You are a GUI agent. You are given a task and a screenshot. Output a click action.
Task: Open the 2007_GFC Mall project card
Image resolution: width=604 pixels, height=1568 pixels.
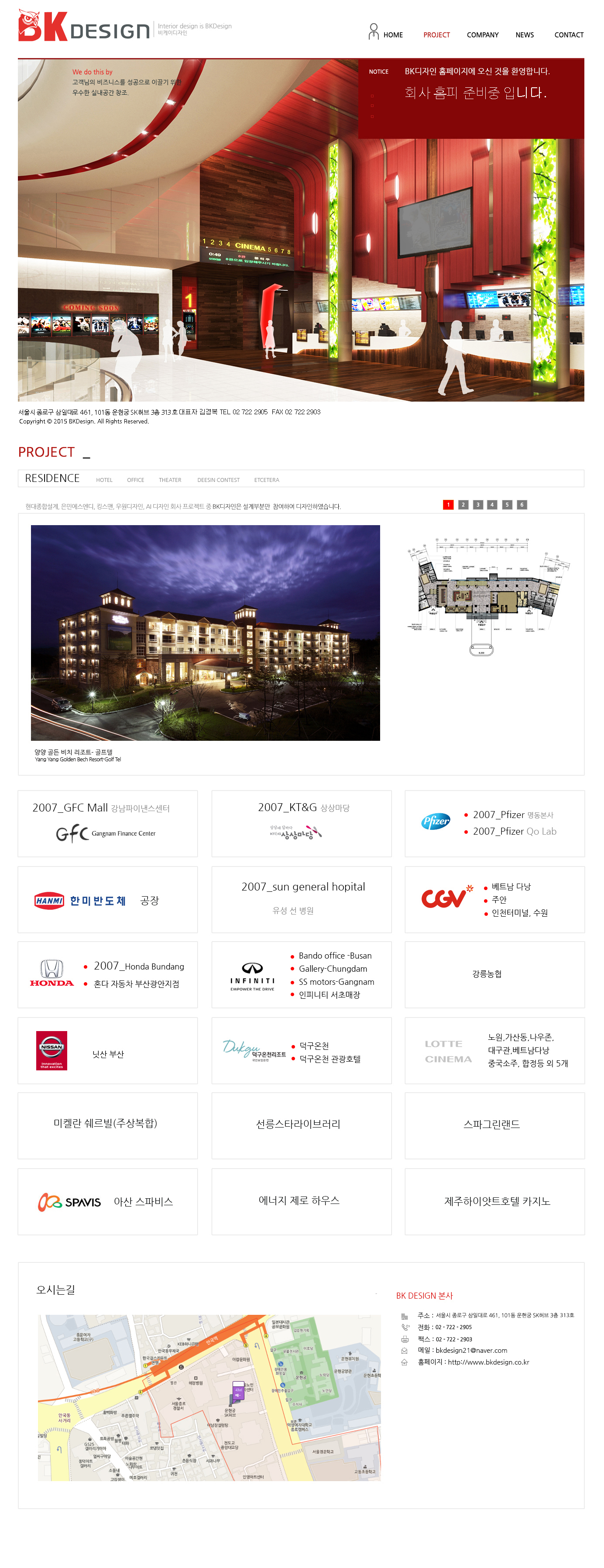pyautogui.click(x=108, y=823)
